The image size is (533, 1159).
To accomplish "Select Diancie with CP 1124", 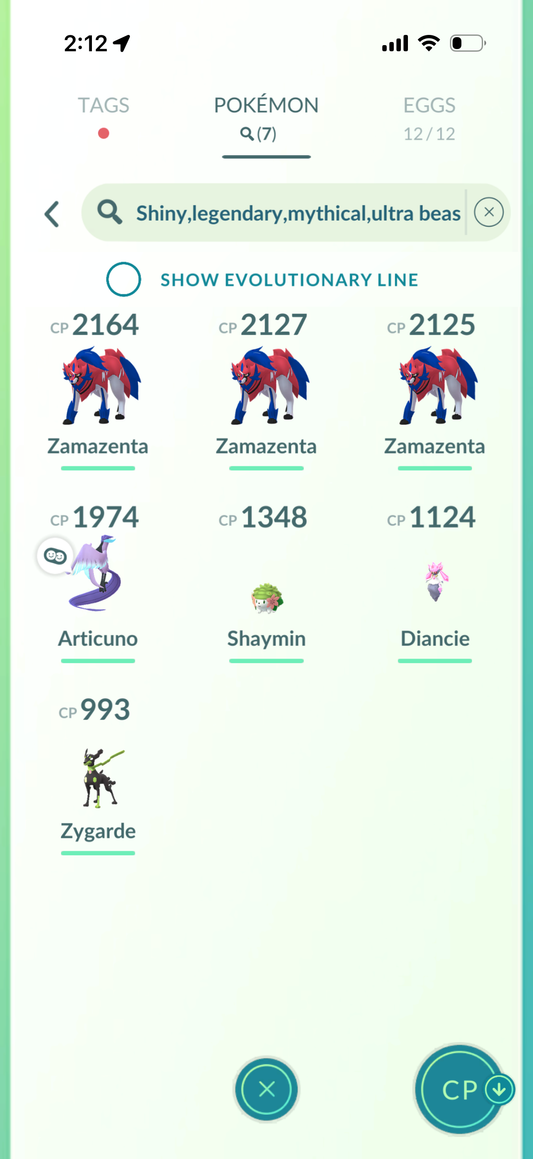I will (435, 582).
